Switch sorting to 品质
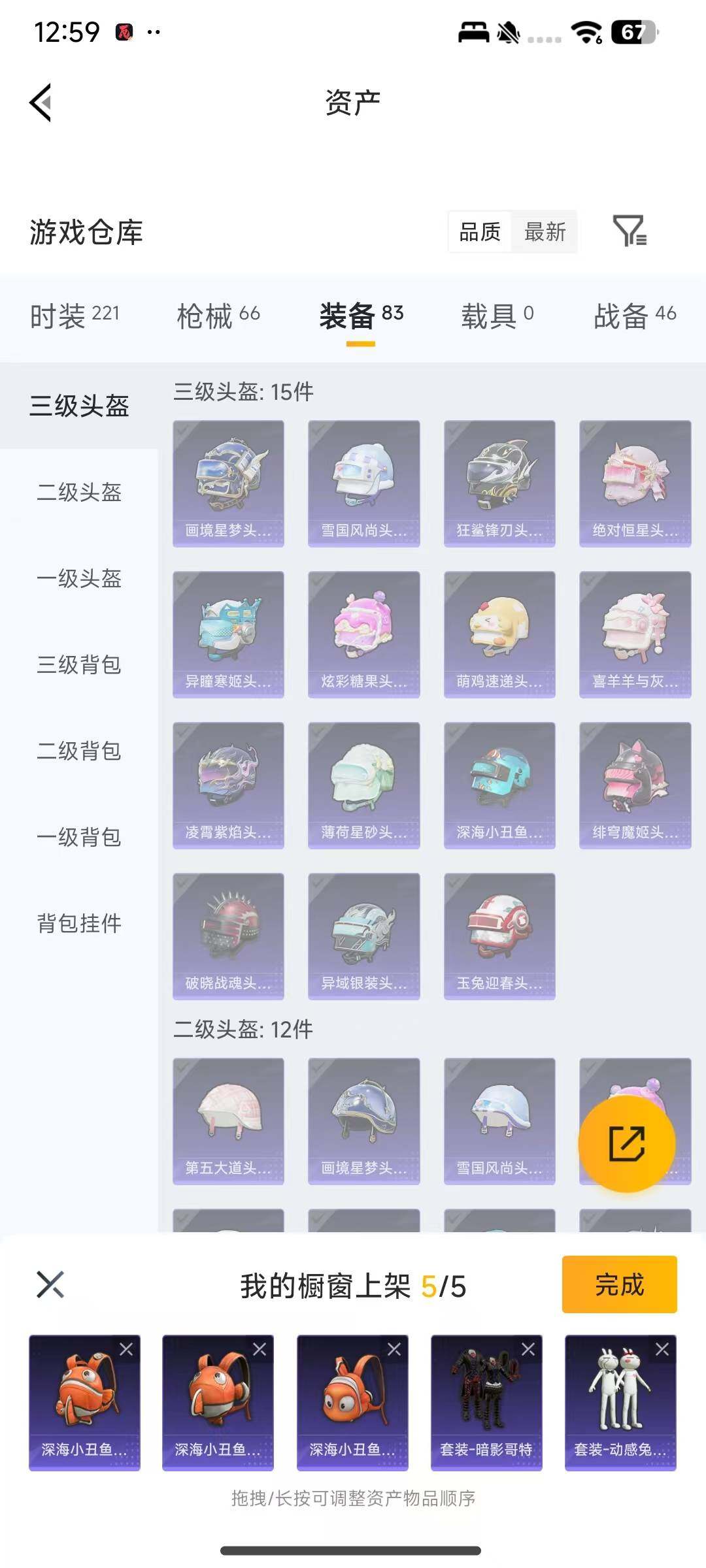The width and height of the screenshot is (706, 1568). tap(479, 232)
